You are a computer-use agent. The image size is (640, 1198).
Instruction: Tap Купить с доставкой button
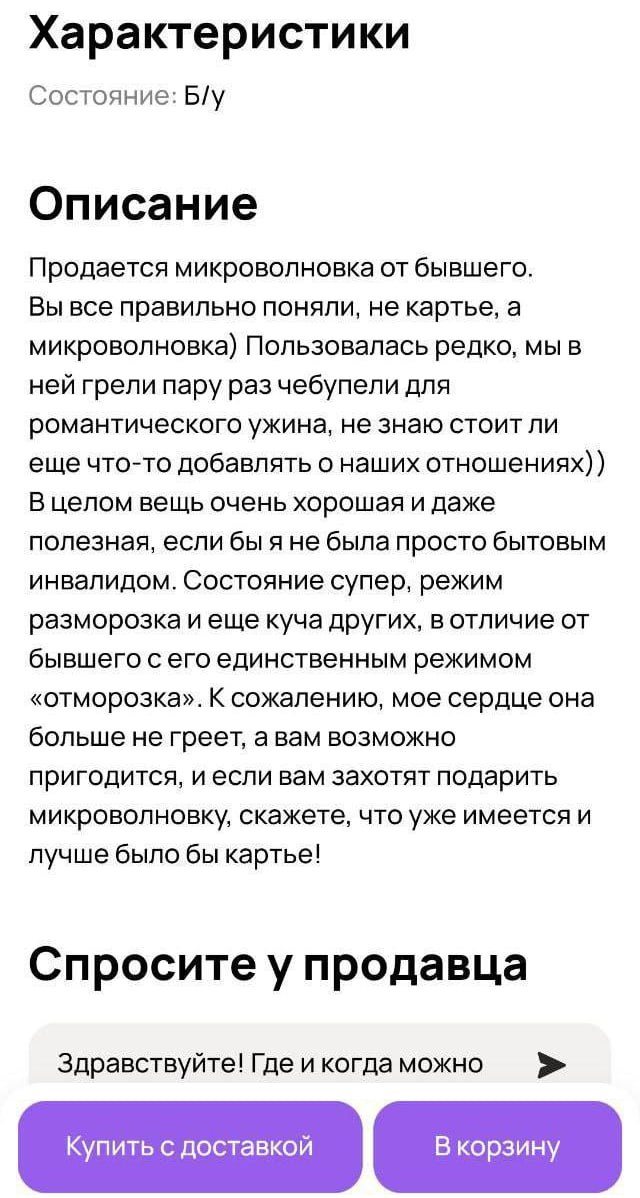coord(190,1146)
